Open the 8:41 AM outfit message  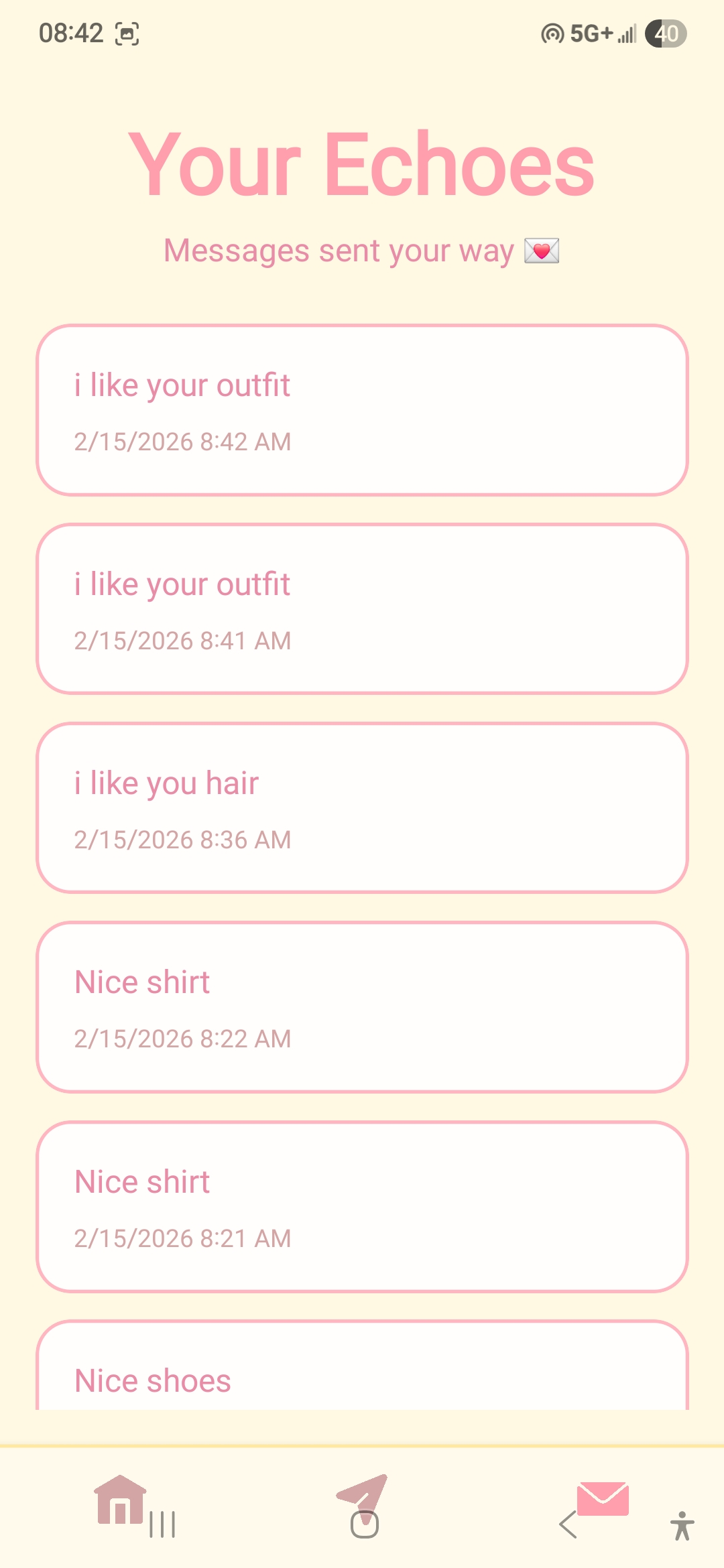362,609
